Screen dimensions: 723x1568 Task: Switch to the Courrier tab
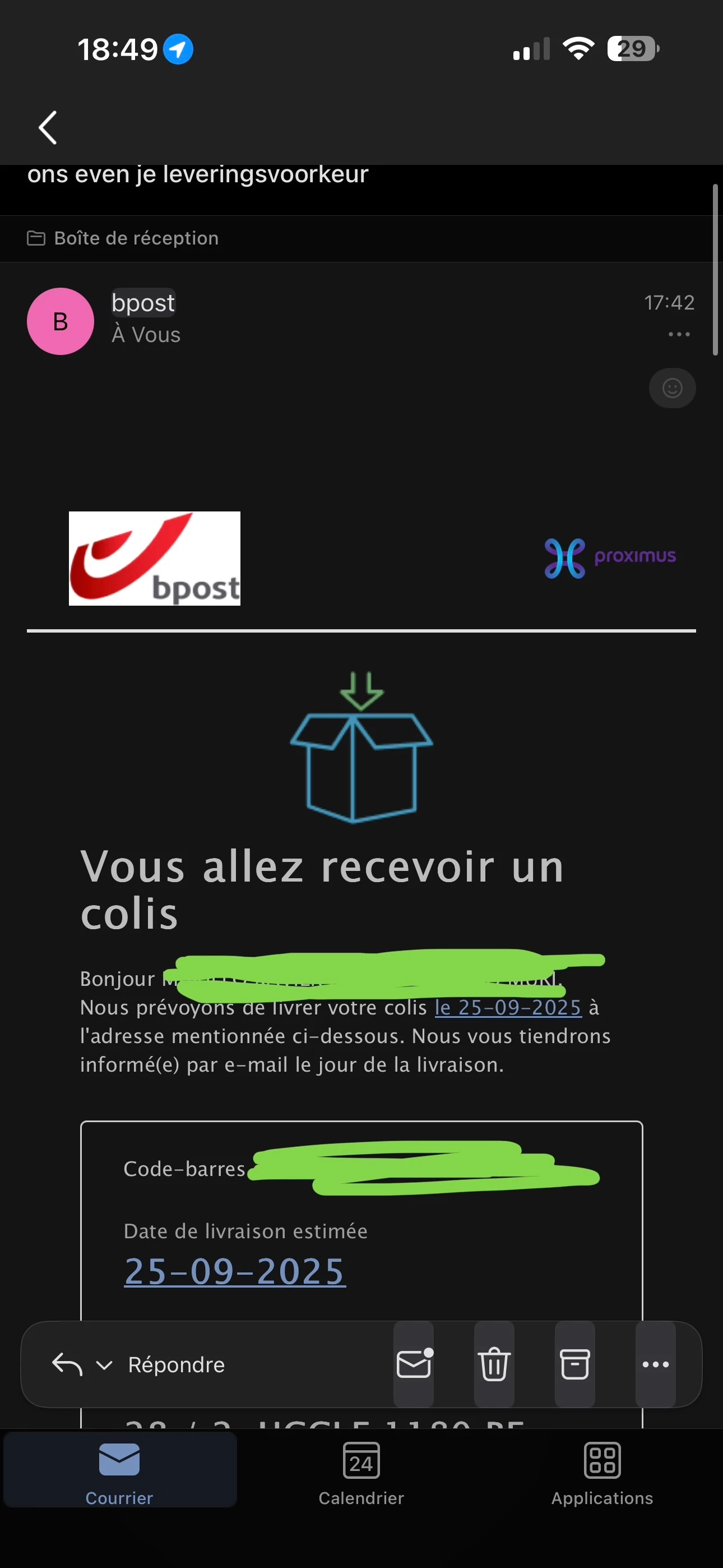[x=119, y=1469]
